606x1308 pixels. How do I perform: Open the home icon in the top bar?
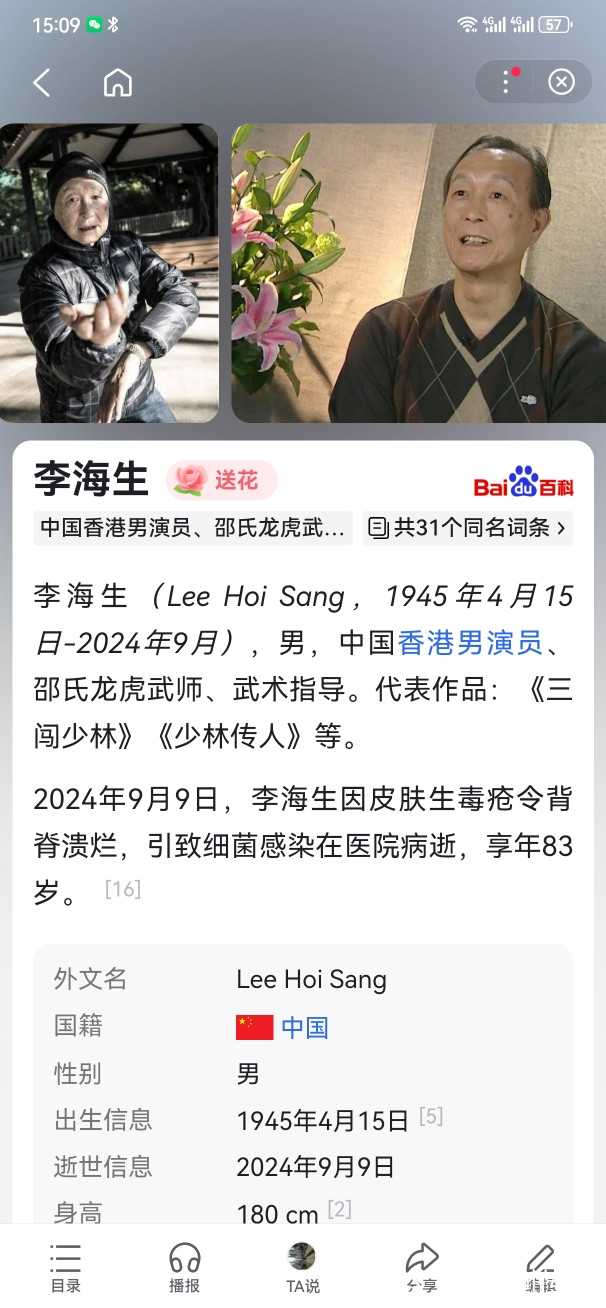118,82
